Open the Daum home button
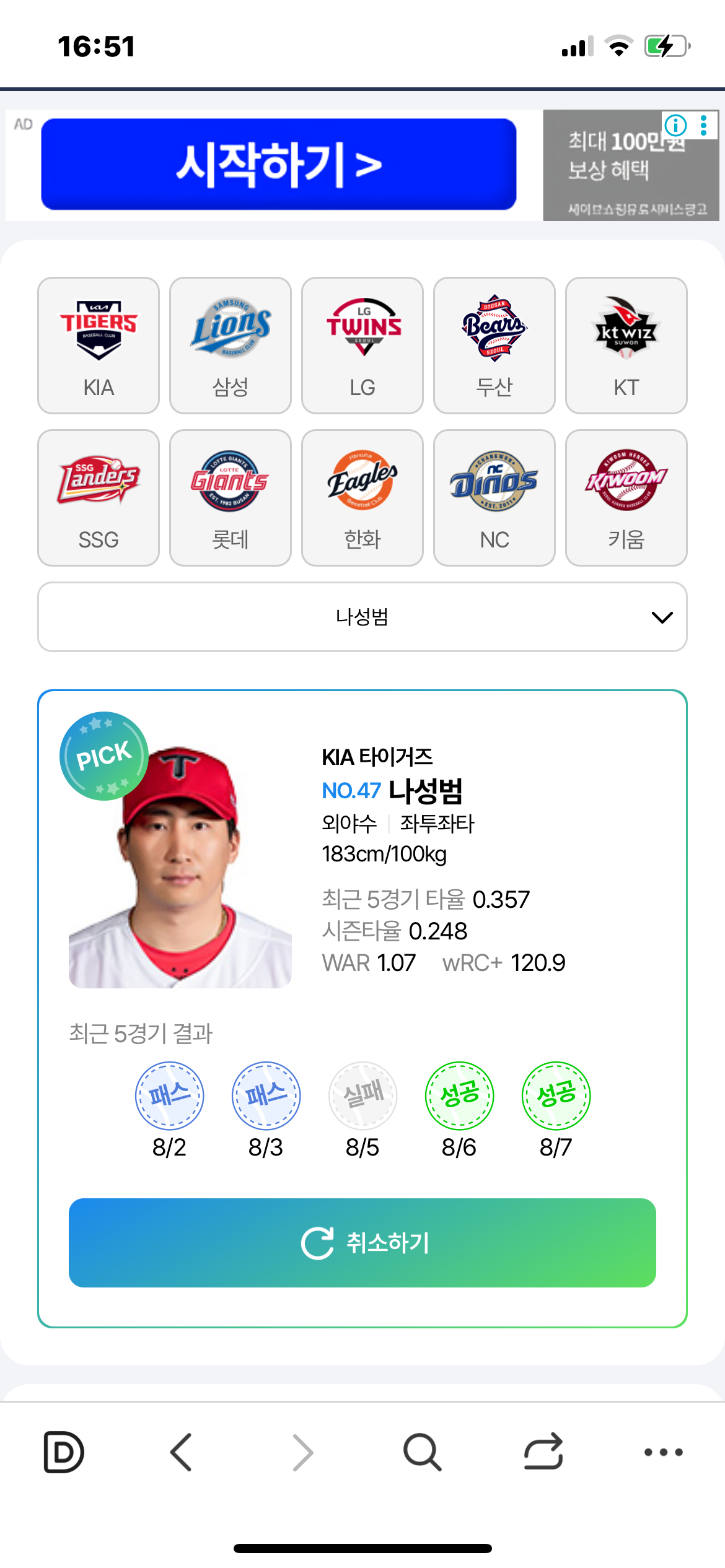This screenshot has height=1568, width=725. 64,1452
